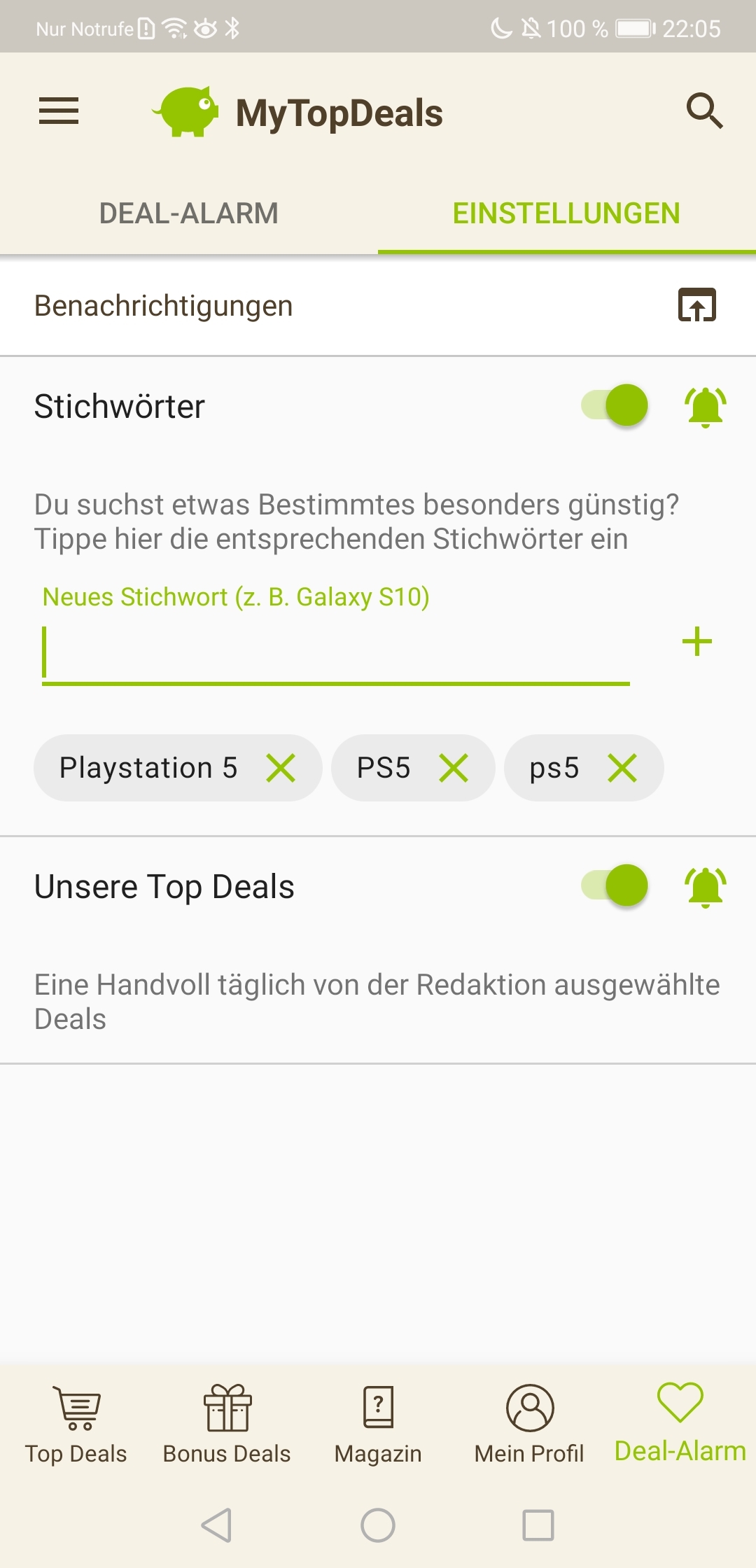Open the hamburger drawer menu

59,111
